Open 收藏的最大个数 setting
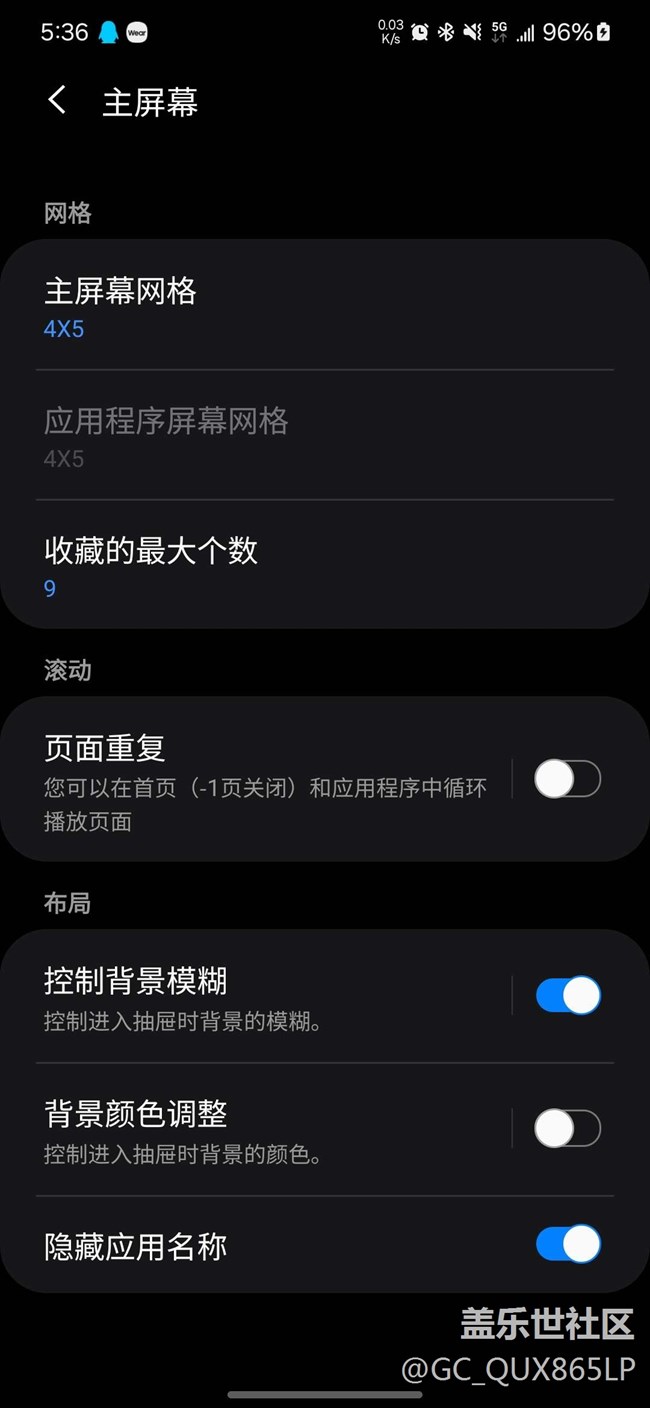 coord(325,565)
